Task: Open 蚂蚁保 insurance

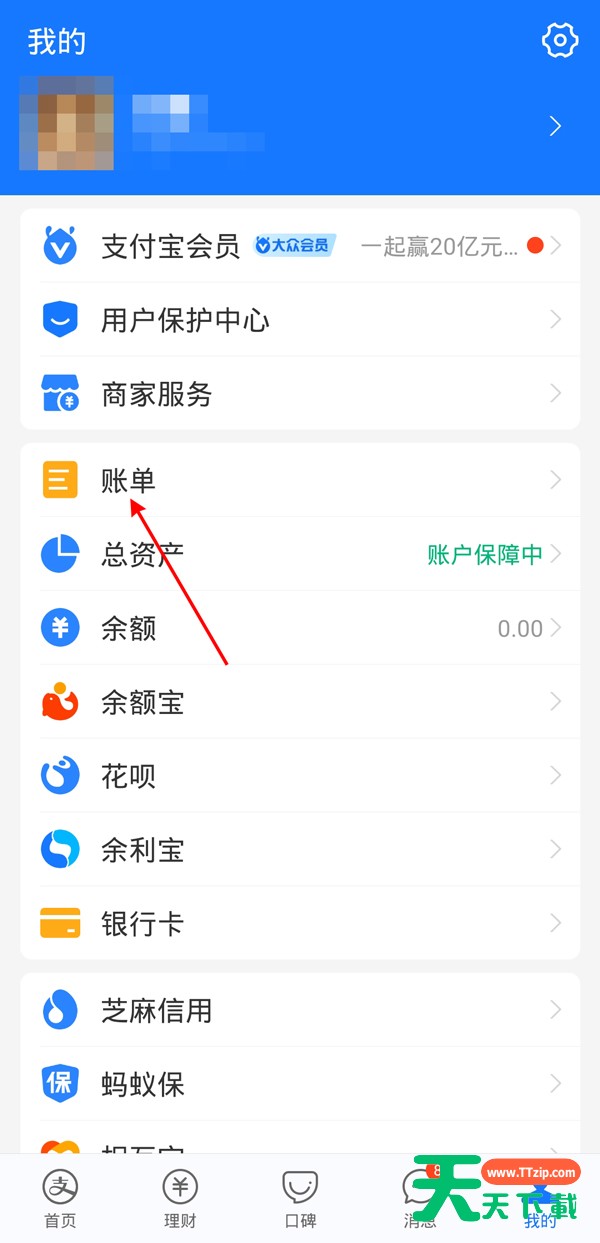Action: point(300,1084)
